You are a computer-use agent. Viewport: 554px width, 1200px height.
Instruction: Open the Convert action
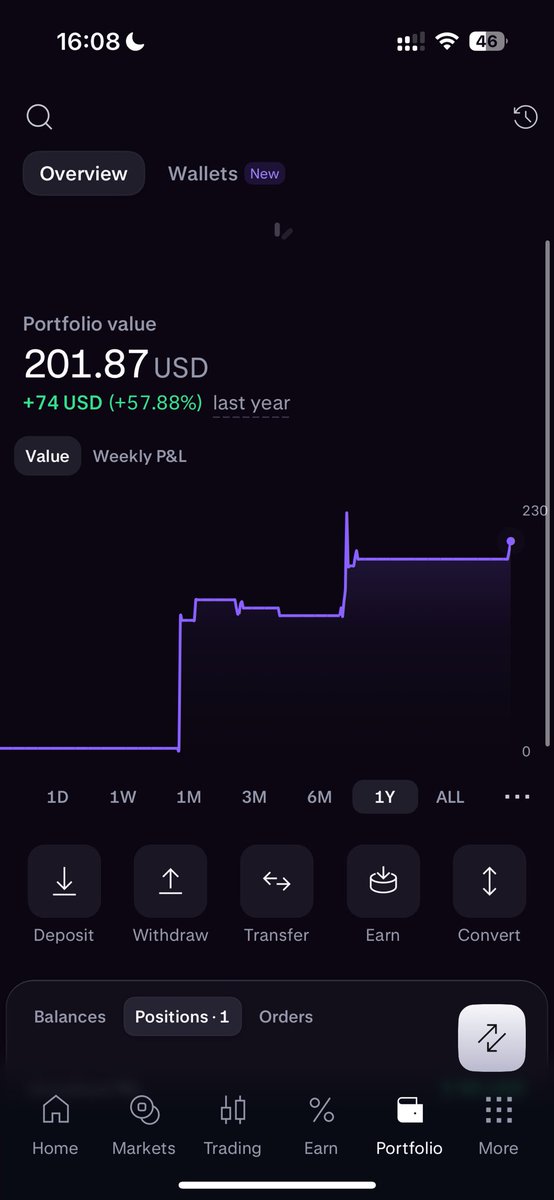pyautogui.click(x=489, y=894)
